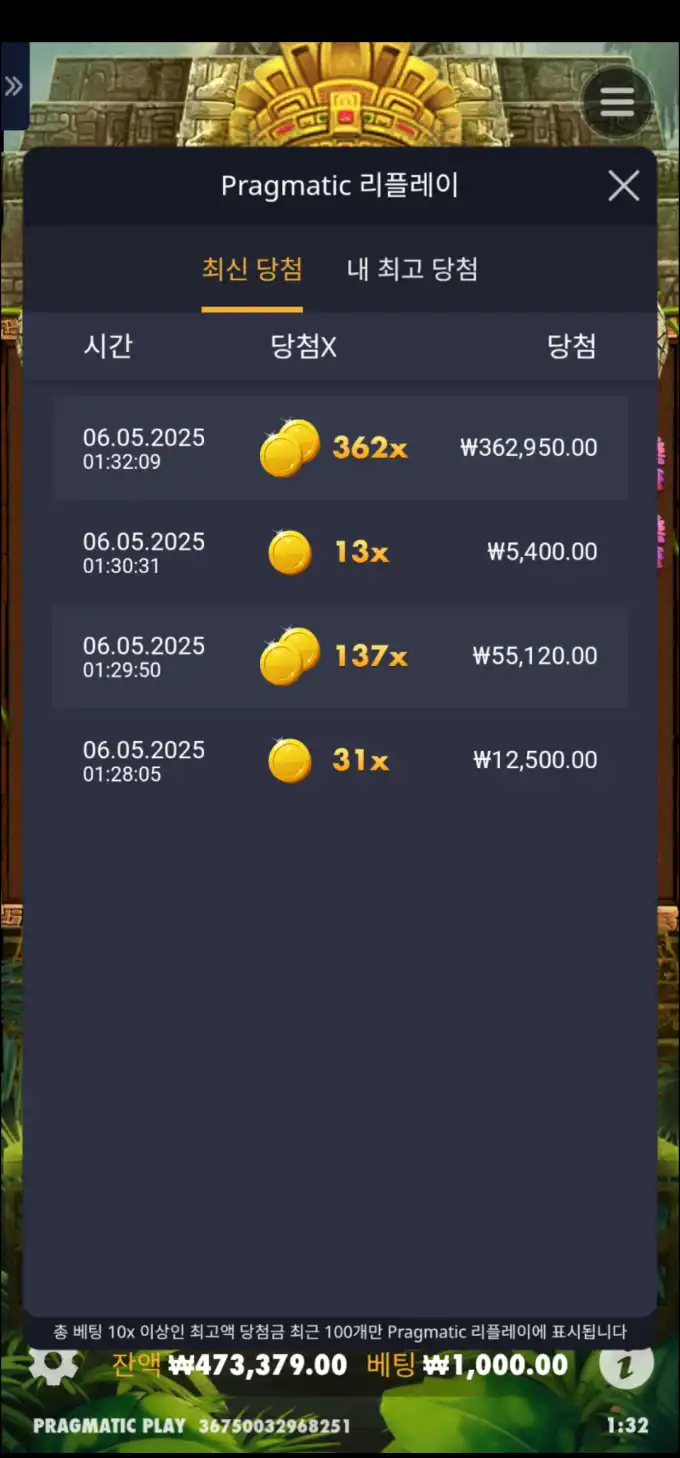Open the hamburger game menu

pyautogui.click(x=617, y=100)
